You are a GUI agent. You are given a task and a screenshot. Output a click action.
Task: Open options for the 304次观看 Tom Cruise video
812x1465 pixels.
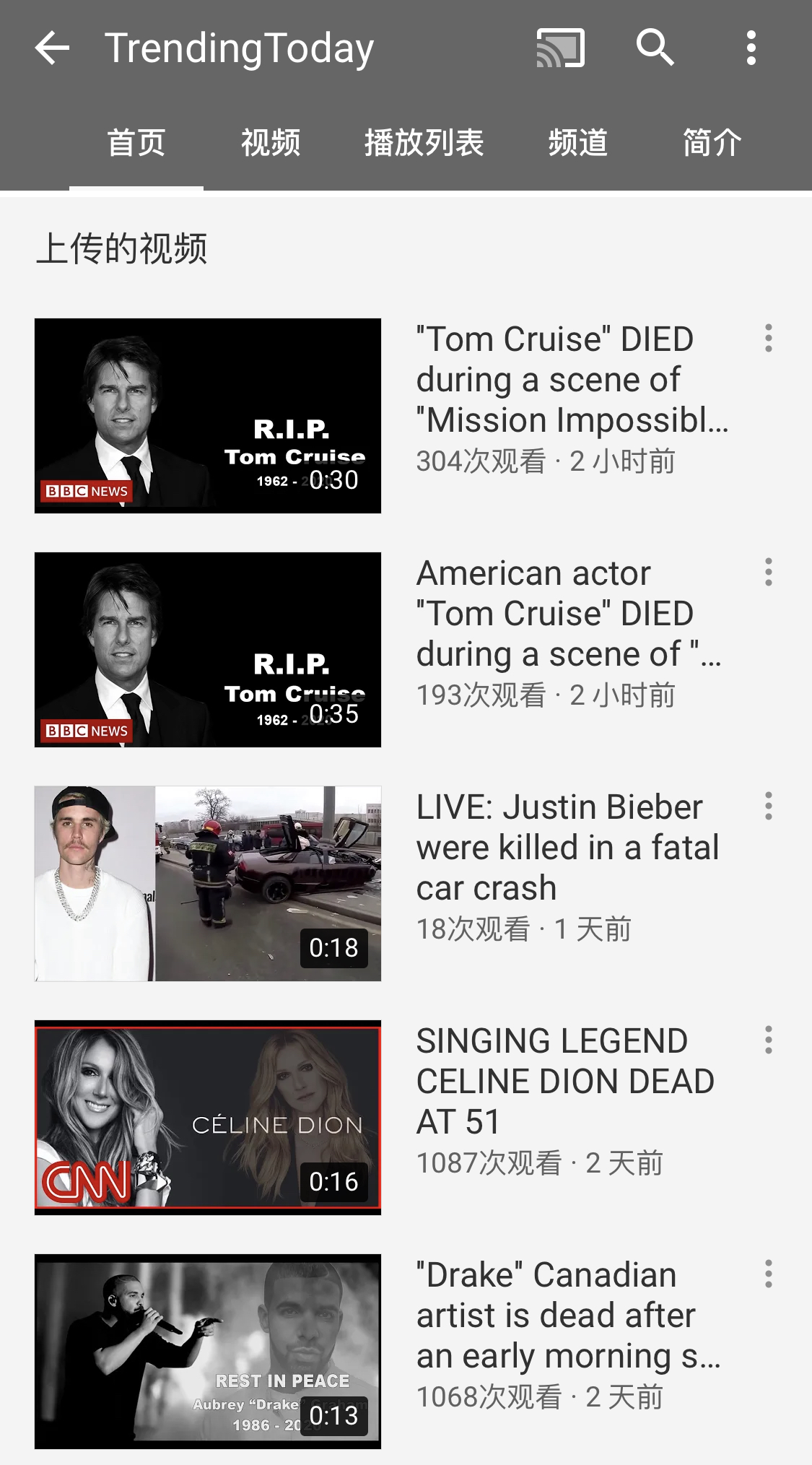[768, 338]
